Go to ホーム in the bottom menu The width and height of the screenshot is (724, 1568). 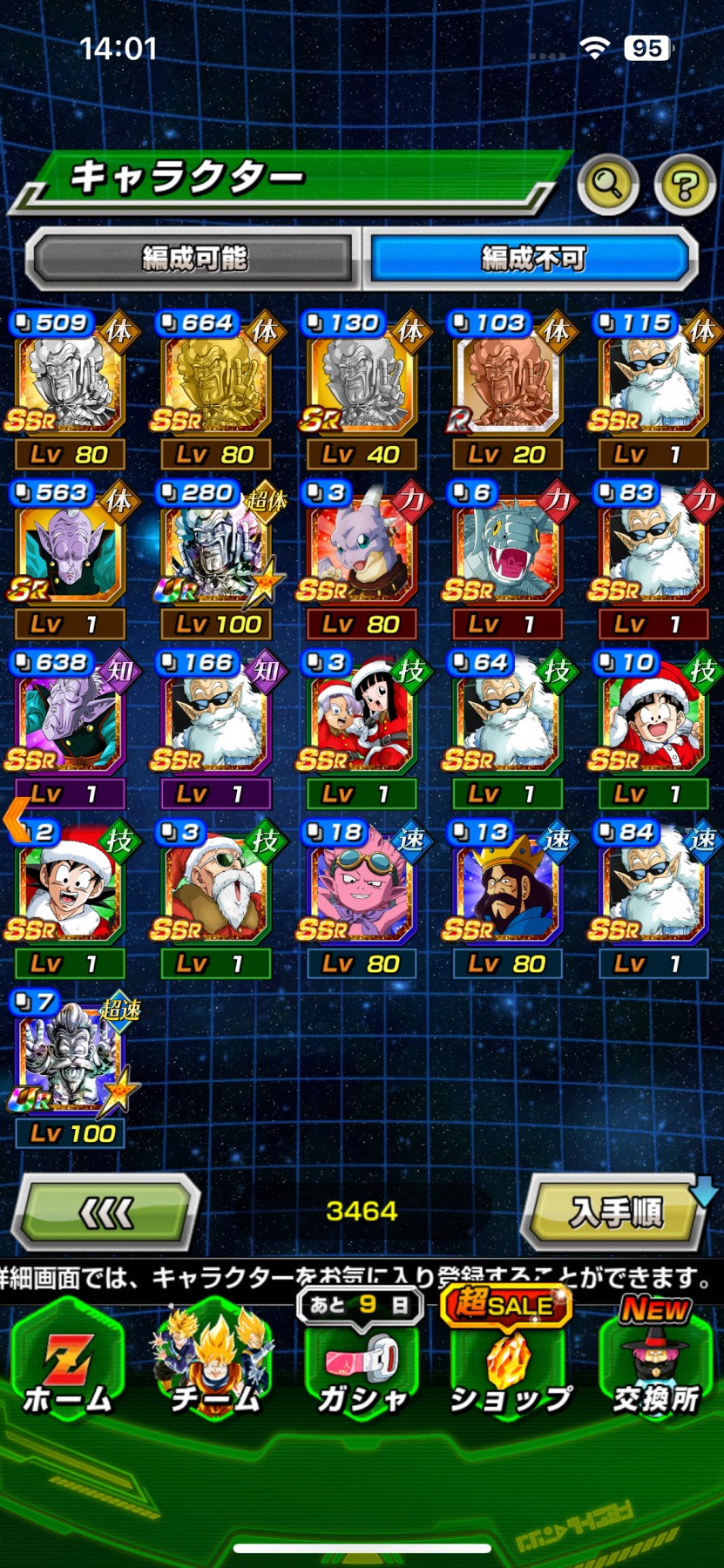[67, 1359]
